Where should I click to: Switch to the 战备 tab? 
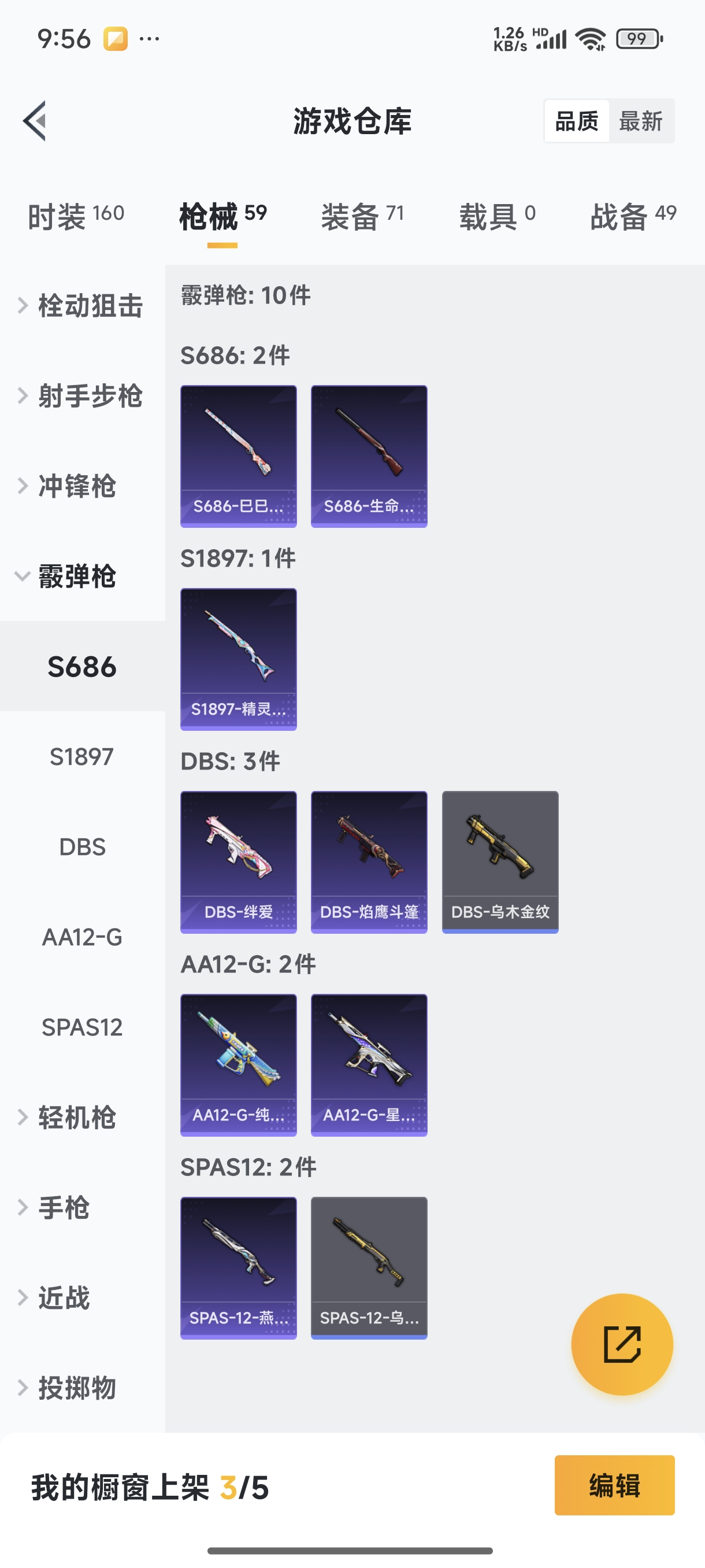coord(633,216)
